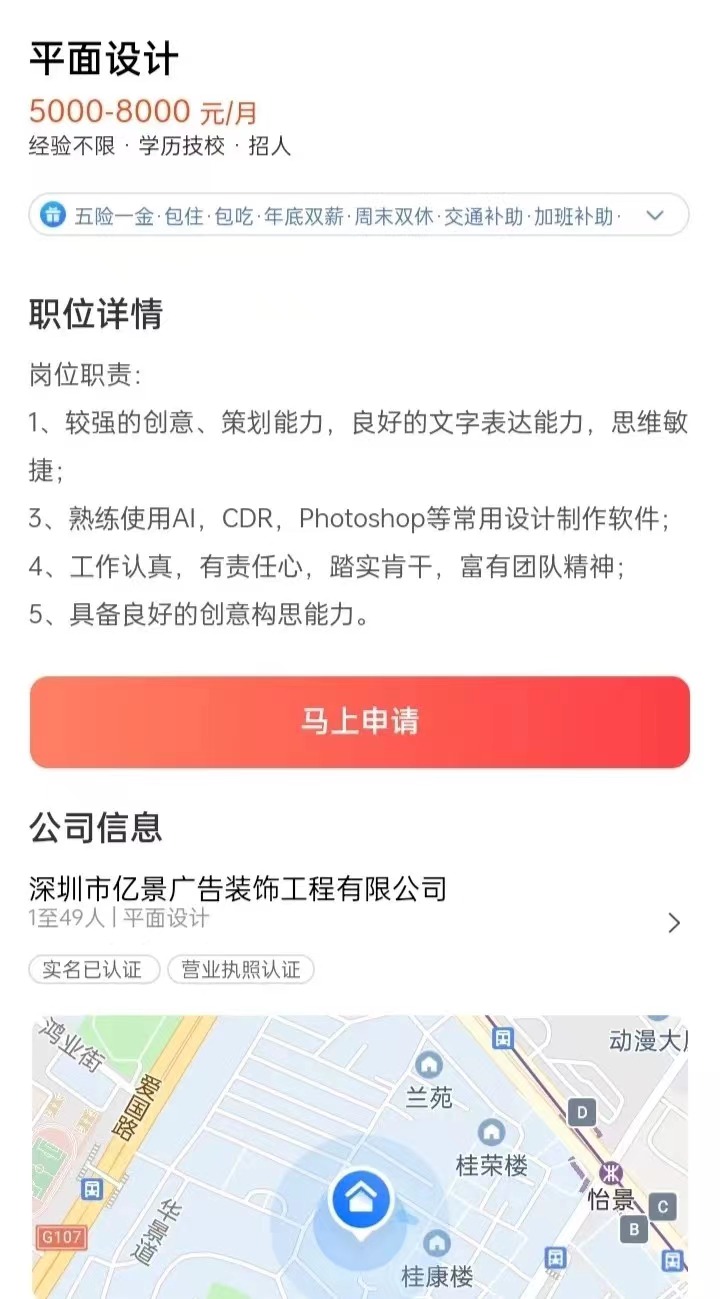Image resolution: width=720 pixels, height=1299 pixels.
Task: Open the company location map
Action: point(360,1157)
